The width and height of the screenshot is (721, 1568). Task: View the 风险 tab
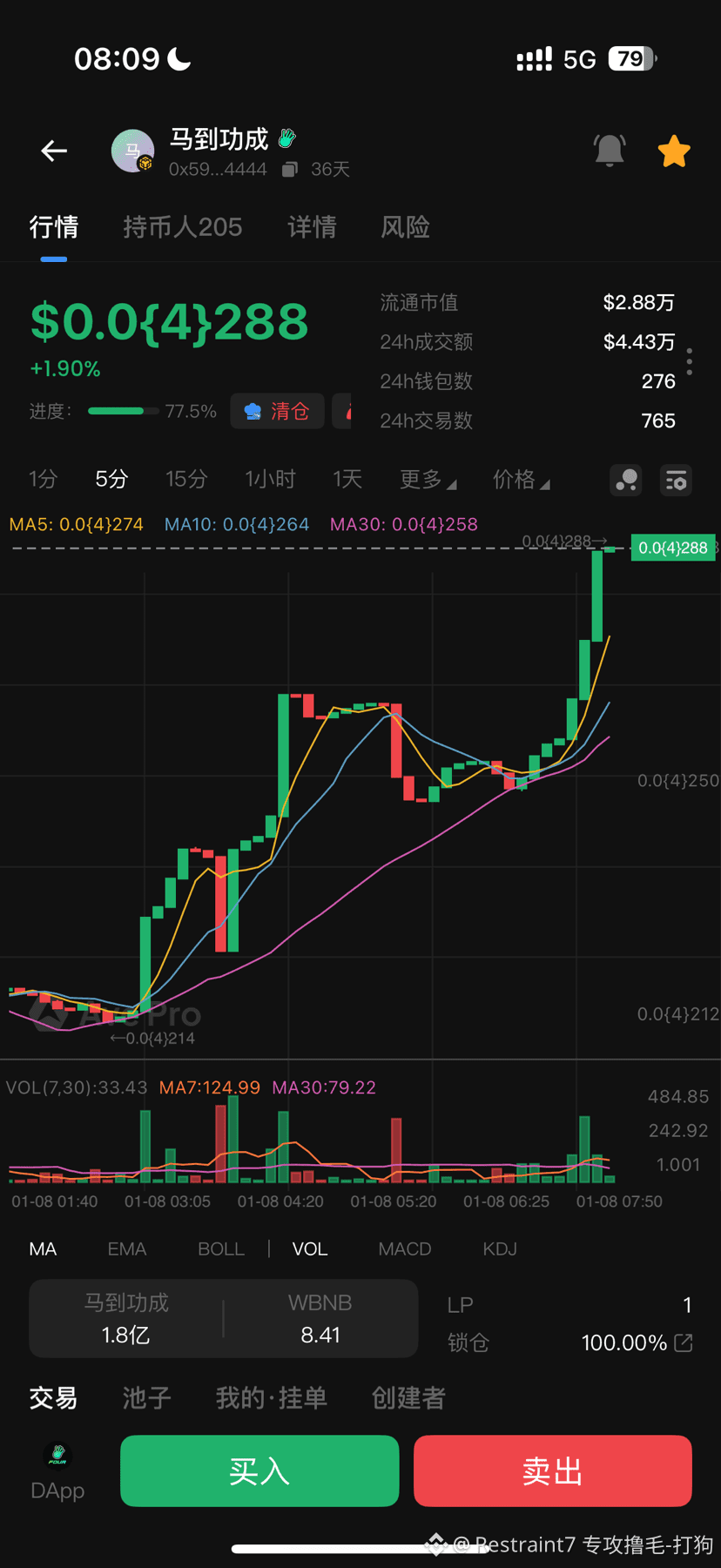click(405, 227)
